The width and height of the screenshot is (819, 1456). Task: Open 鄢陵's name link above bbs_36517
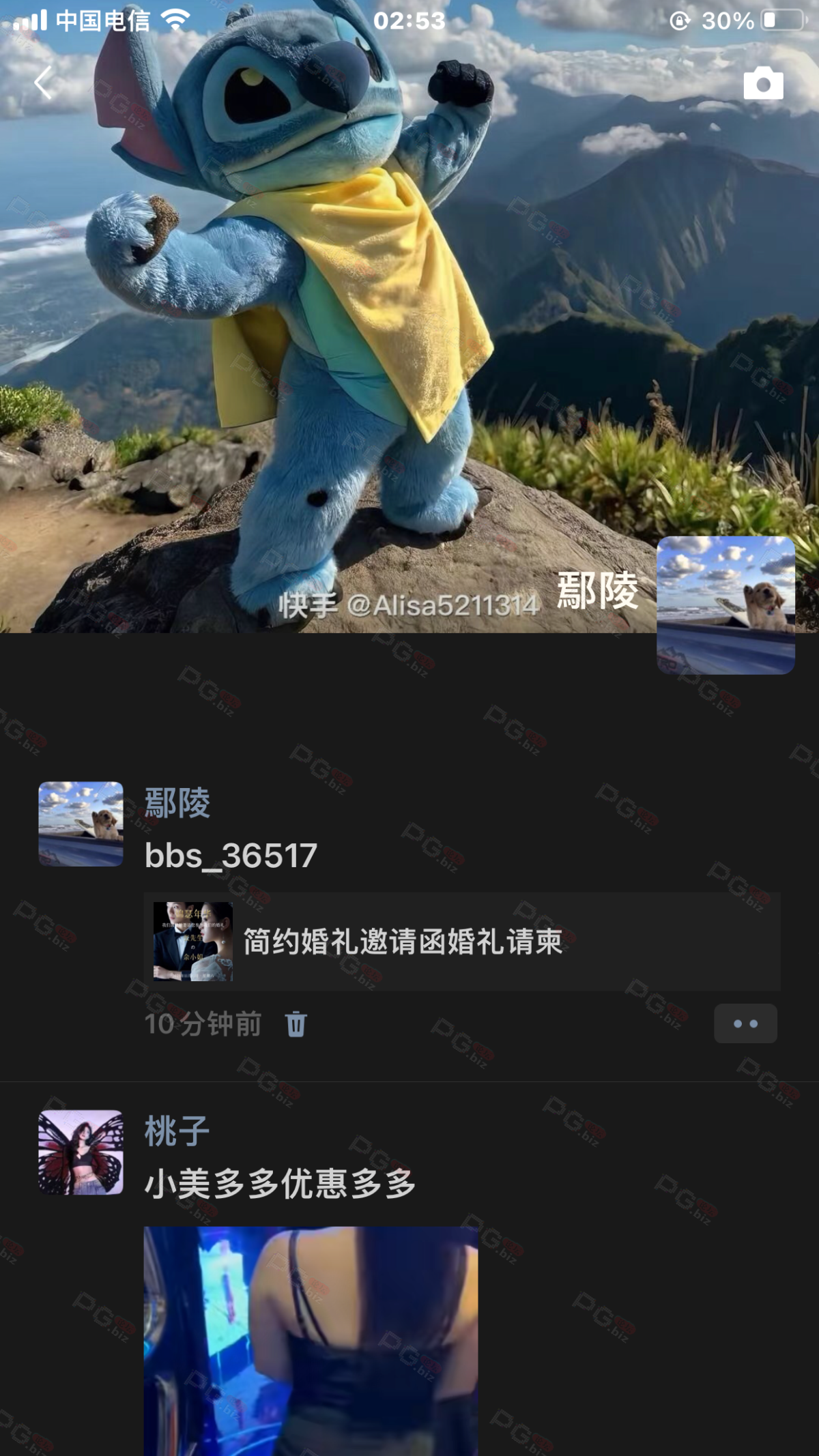[177, 803]
